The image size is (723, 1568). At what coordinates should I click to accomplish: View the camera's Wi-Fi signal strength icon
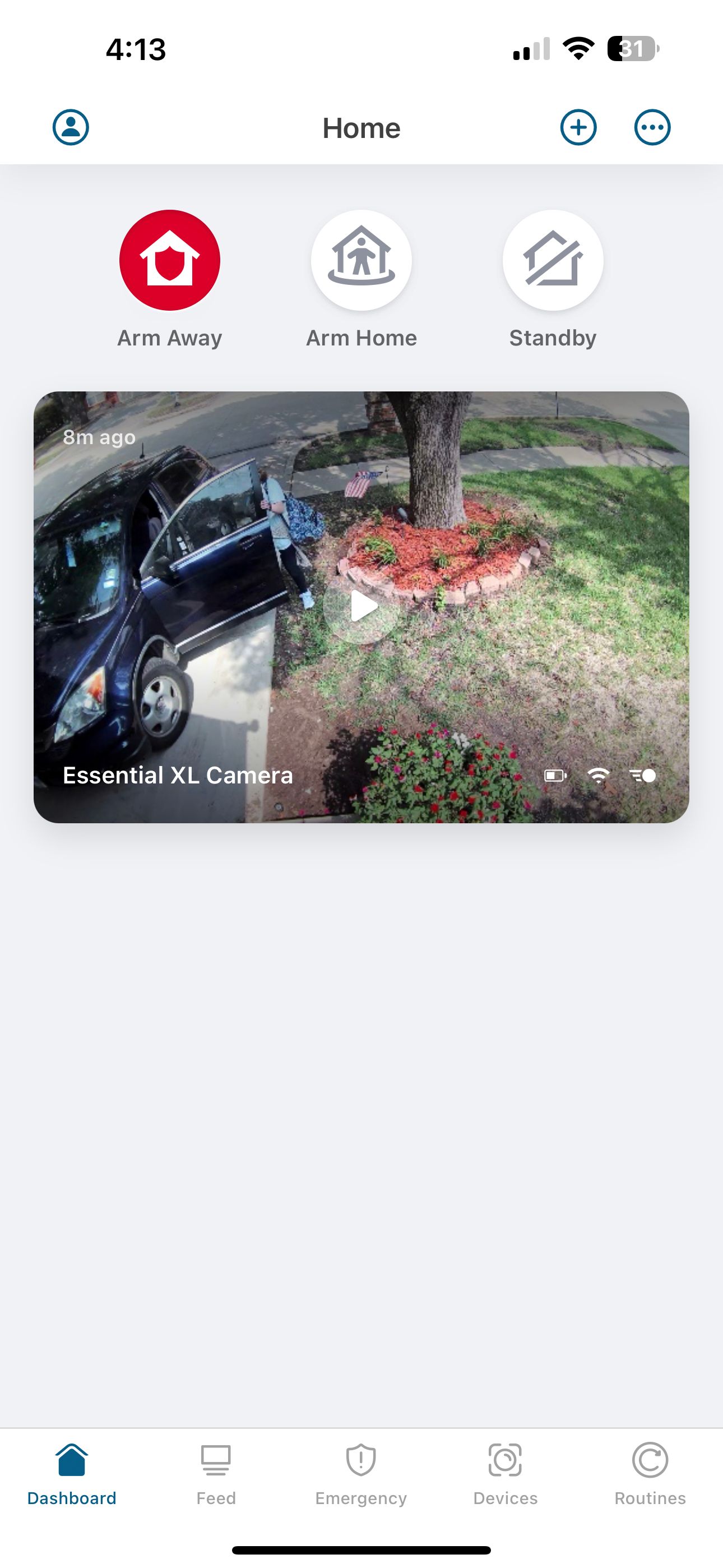pos(598,775)
